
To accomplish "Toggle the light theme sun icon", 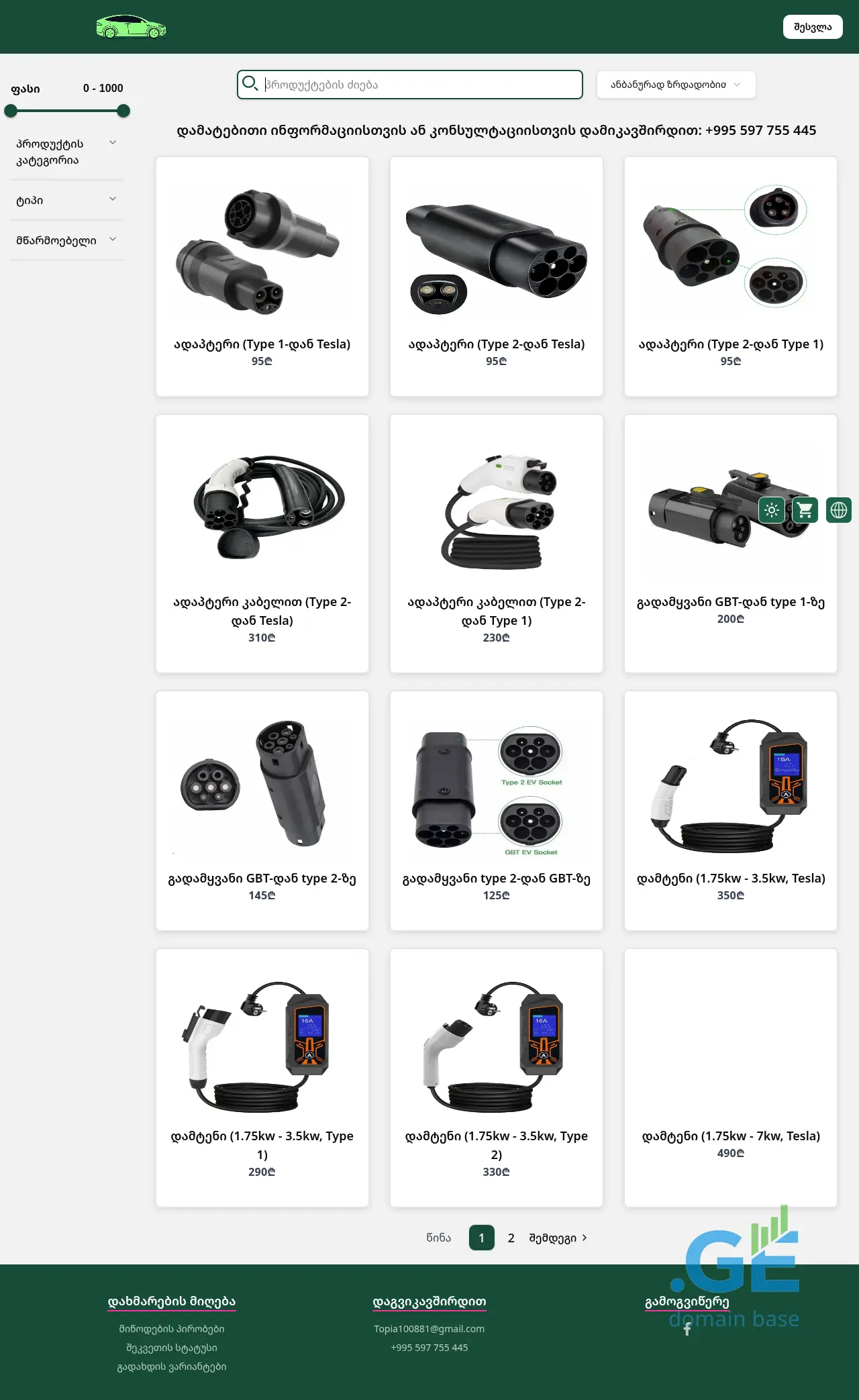I will click(772, 510).
